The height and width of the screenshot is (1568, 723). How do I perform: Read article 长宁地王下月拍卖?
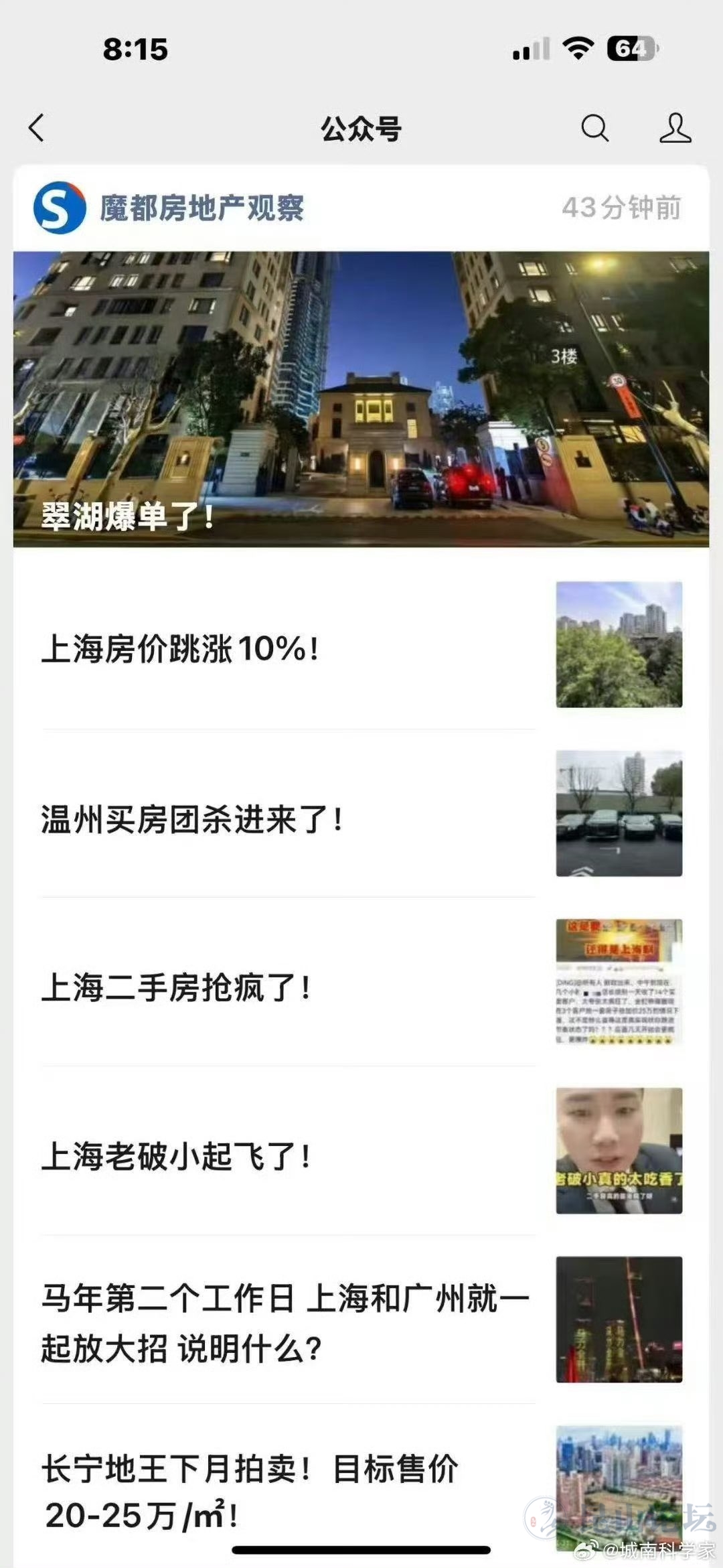pyautogui.click(x=250, y=1491)
